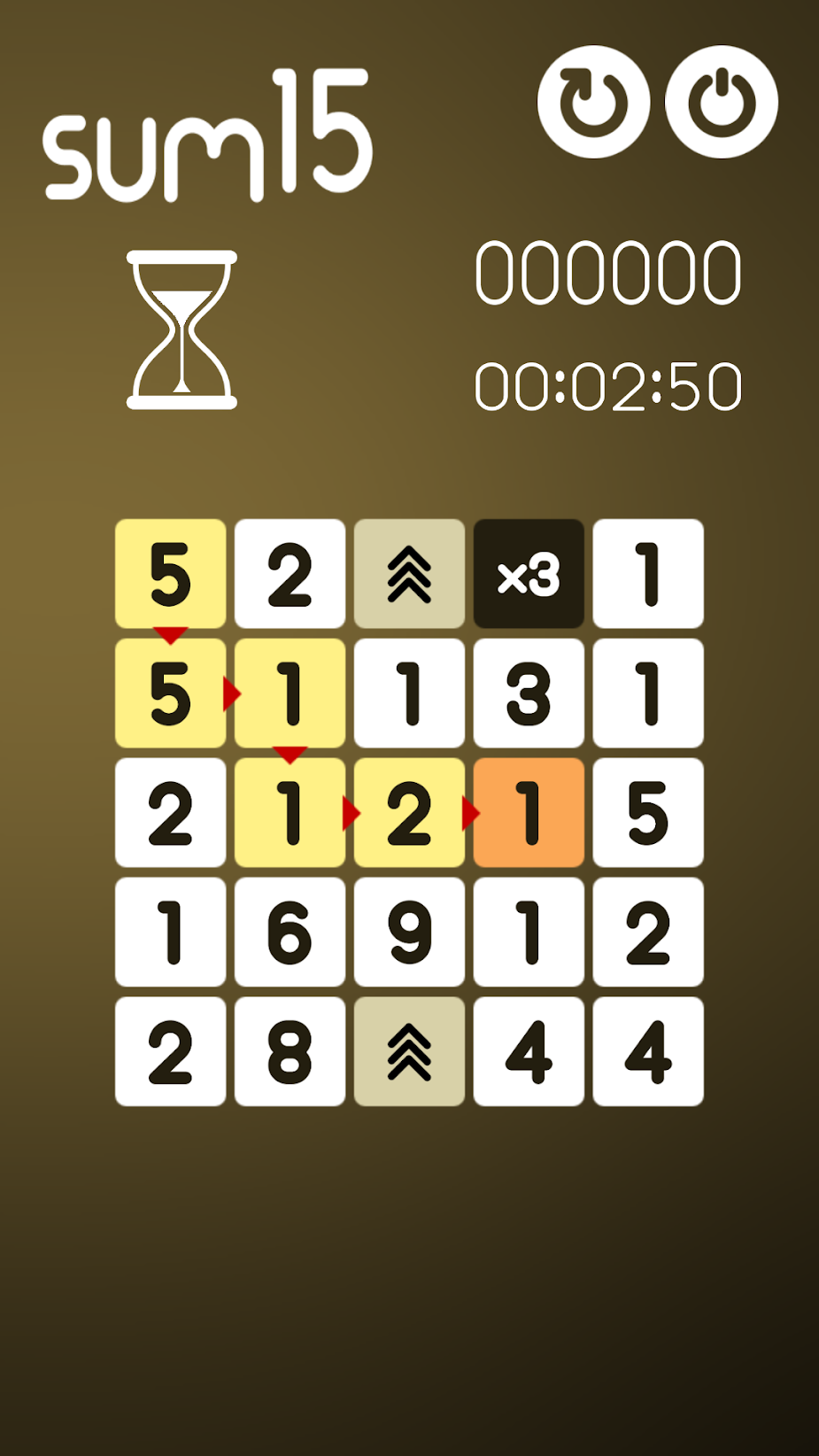Tap the arrow bonus tile in the top row
Viewport: 819px width, 1456px height.
[x=409, y=574]
